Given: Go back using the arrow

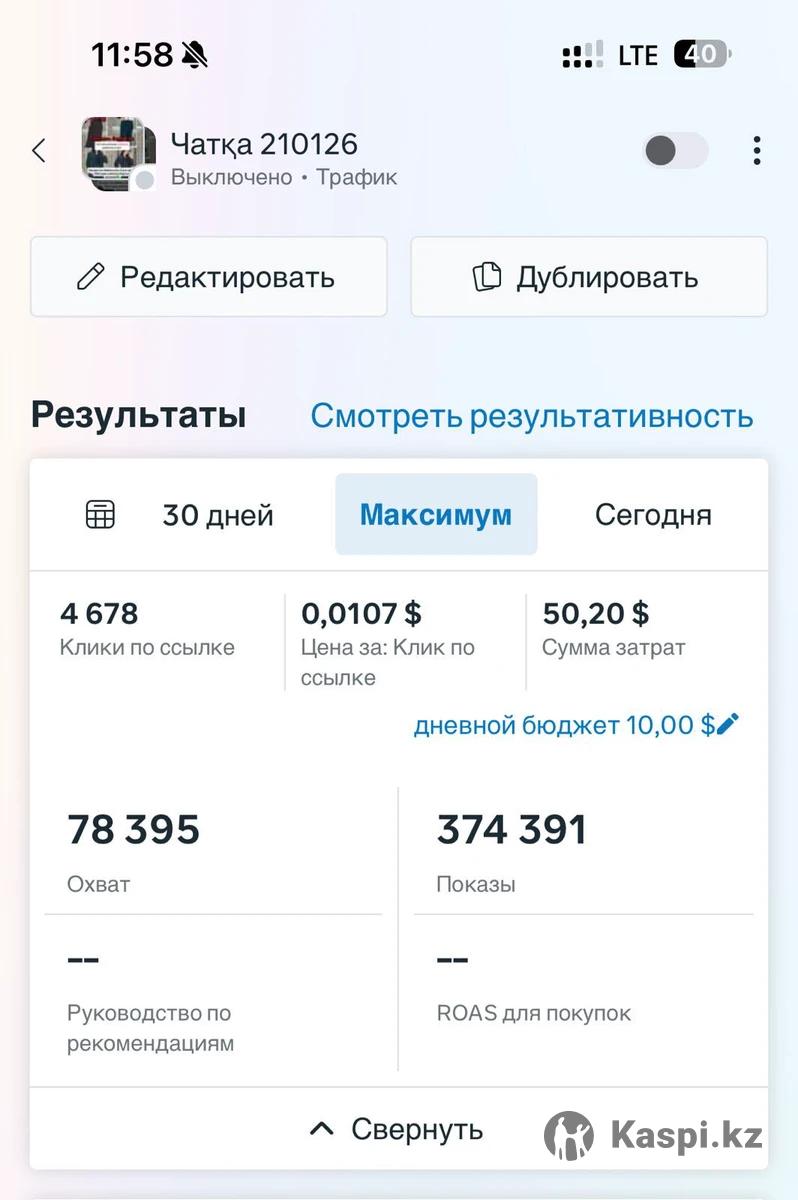Looking at the screenshot, I should [x=39, y=151].
